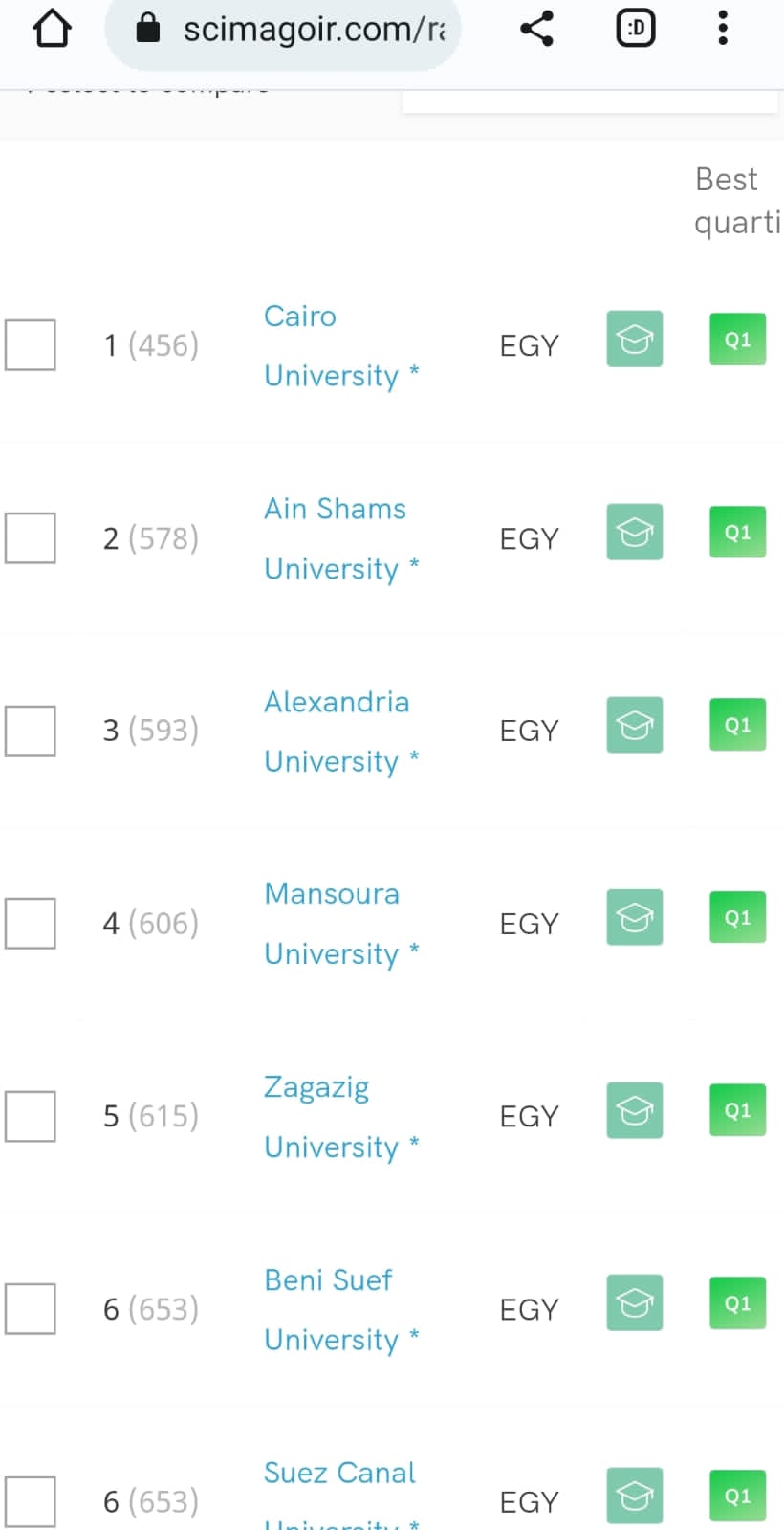Check the box for Alexandria University
Image resolution: width=784 pixels, height=1530 pixels.
point(31,731)
